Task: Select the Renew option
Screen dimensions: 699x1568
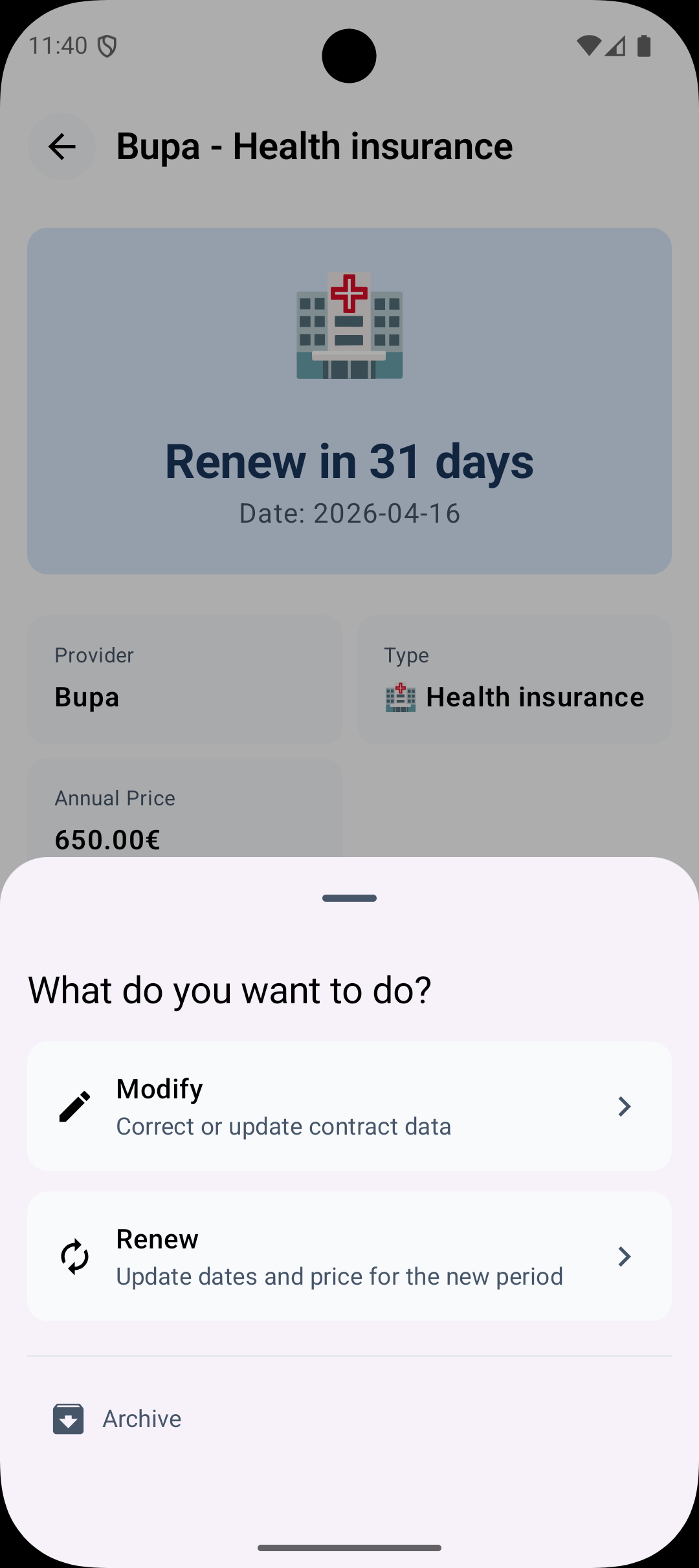Action: click(x=349, y=1256)
